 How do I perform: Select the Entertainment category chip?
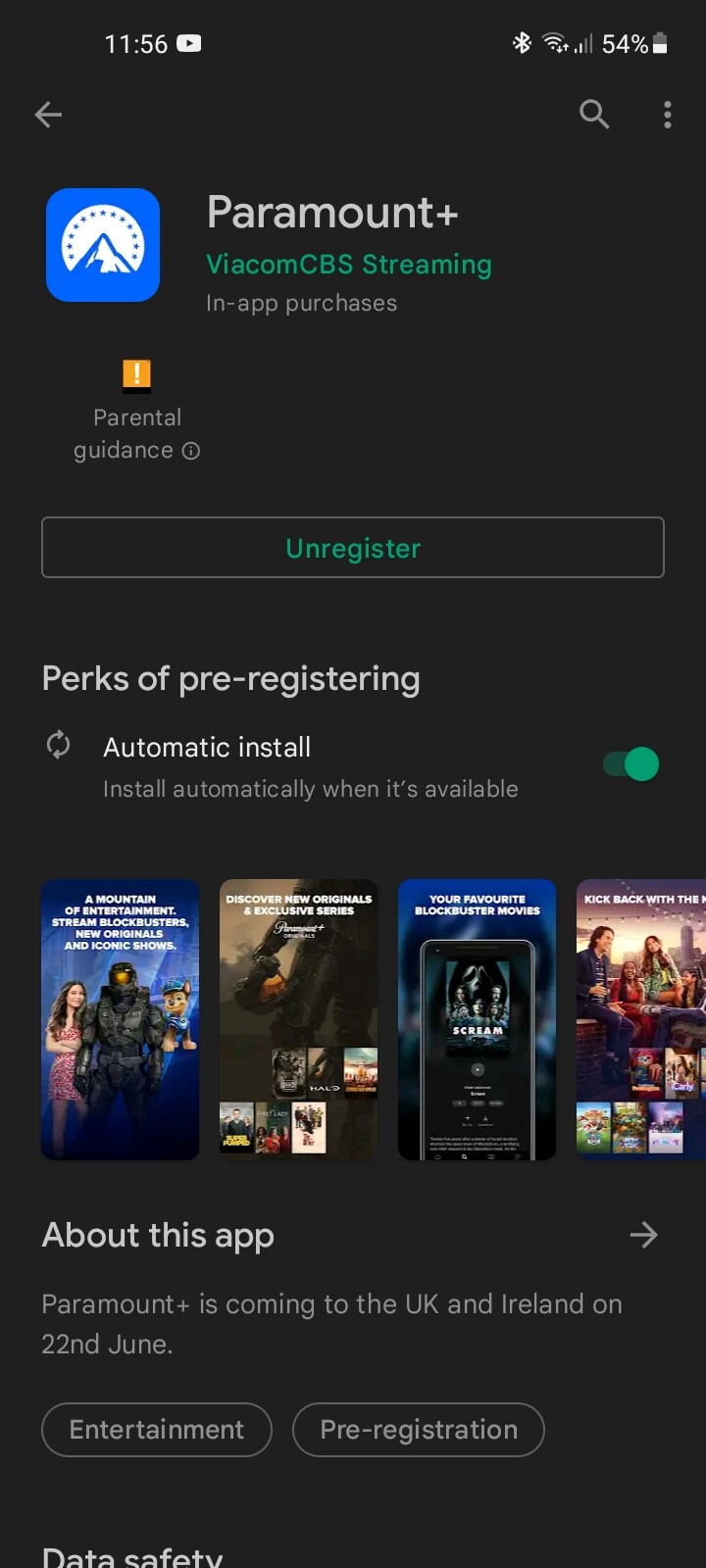point(157,1430)
